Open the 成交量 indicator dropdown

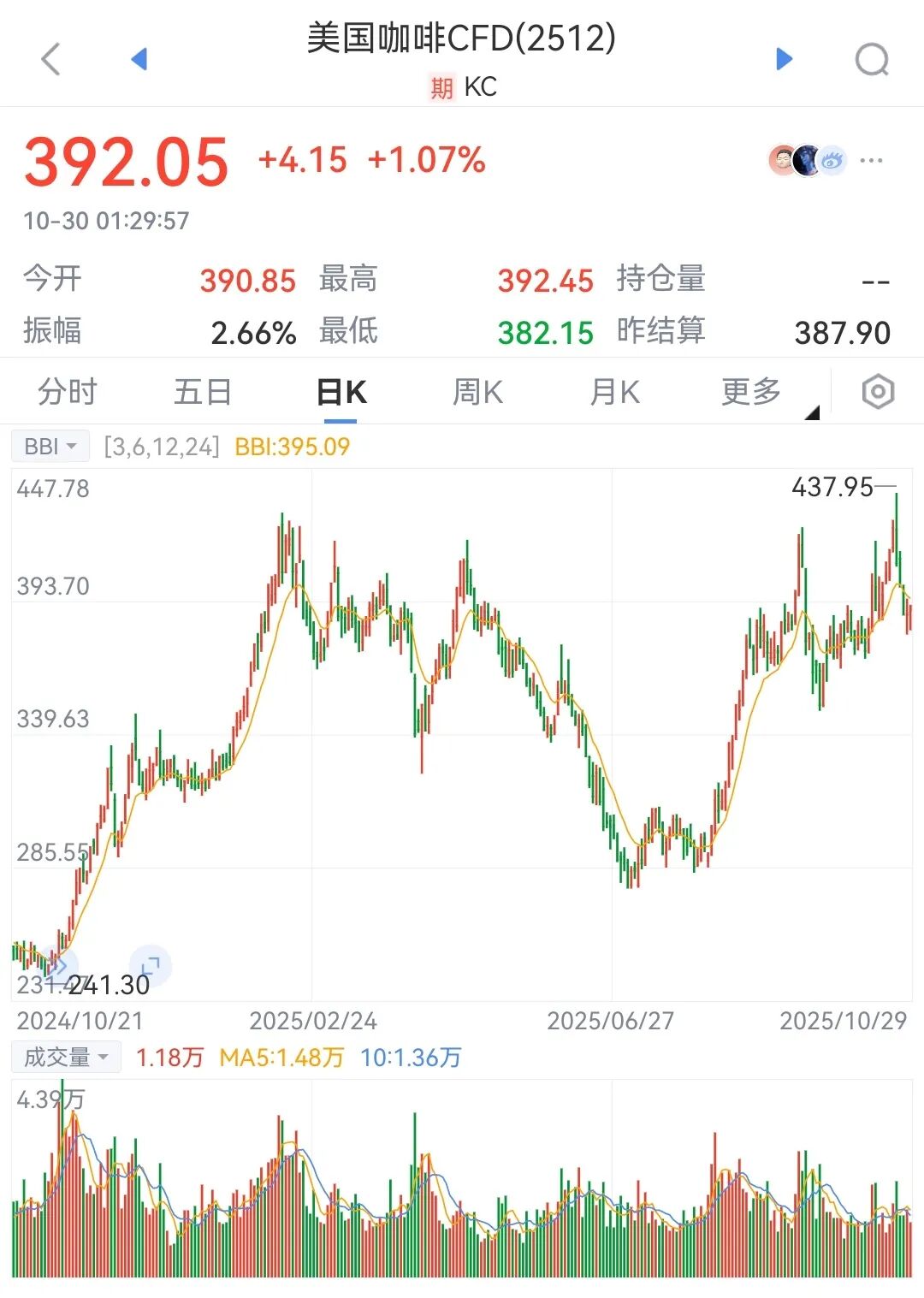pos(66,1058)
